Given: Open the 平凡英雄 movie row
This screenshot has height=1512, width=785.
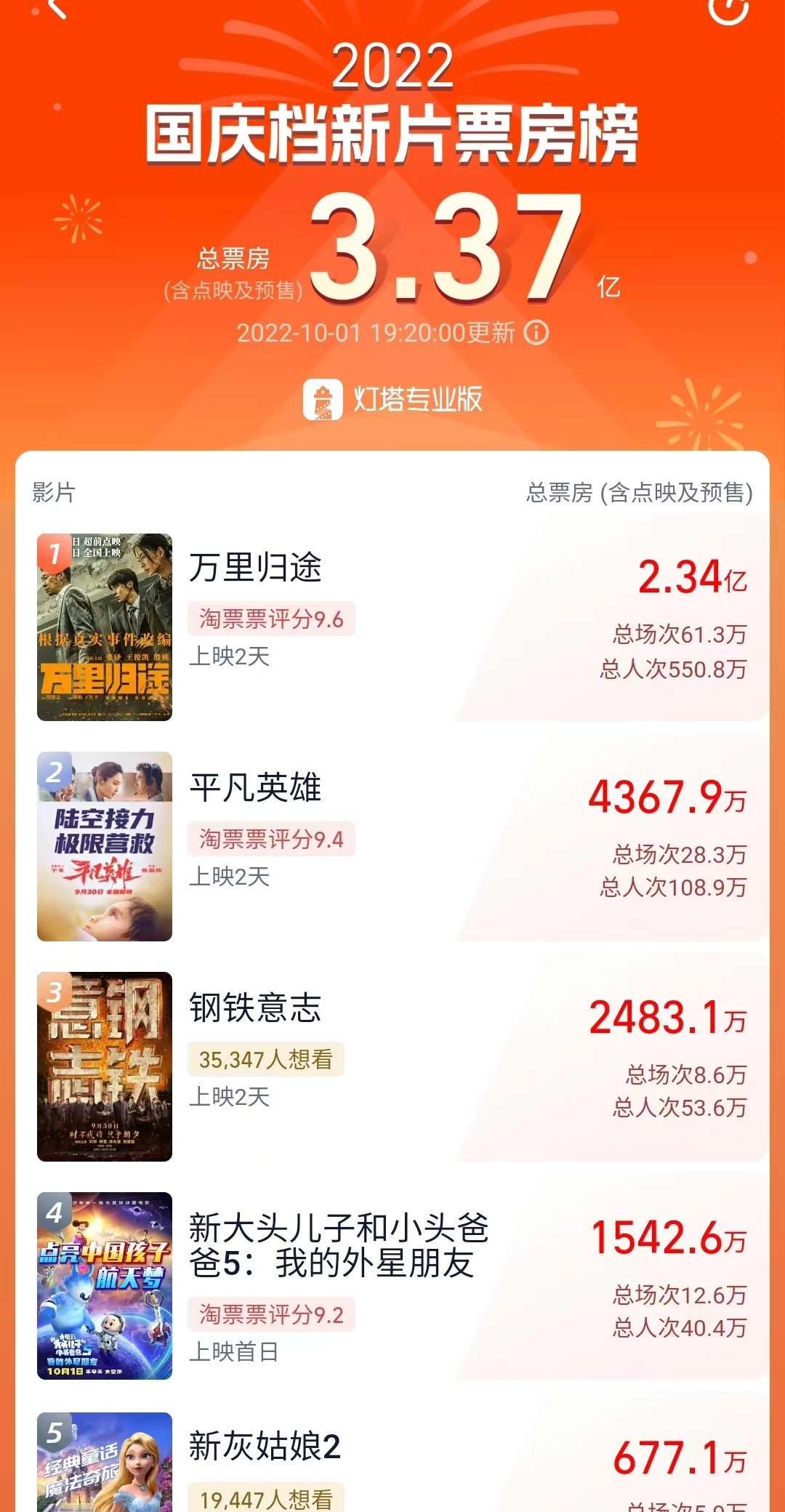Looking at the screenshot, I should 392,846.
